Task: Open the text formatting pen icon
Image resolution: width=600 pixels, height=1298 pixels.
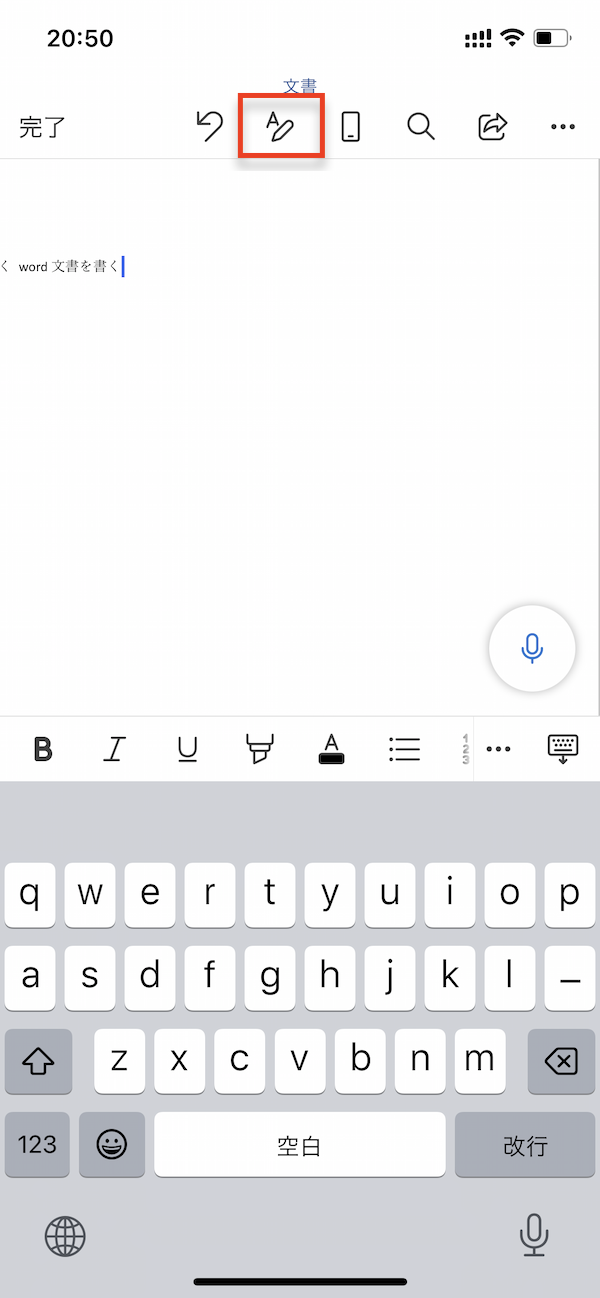Action: tap(280, 126)
